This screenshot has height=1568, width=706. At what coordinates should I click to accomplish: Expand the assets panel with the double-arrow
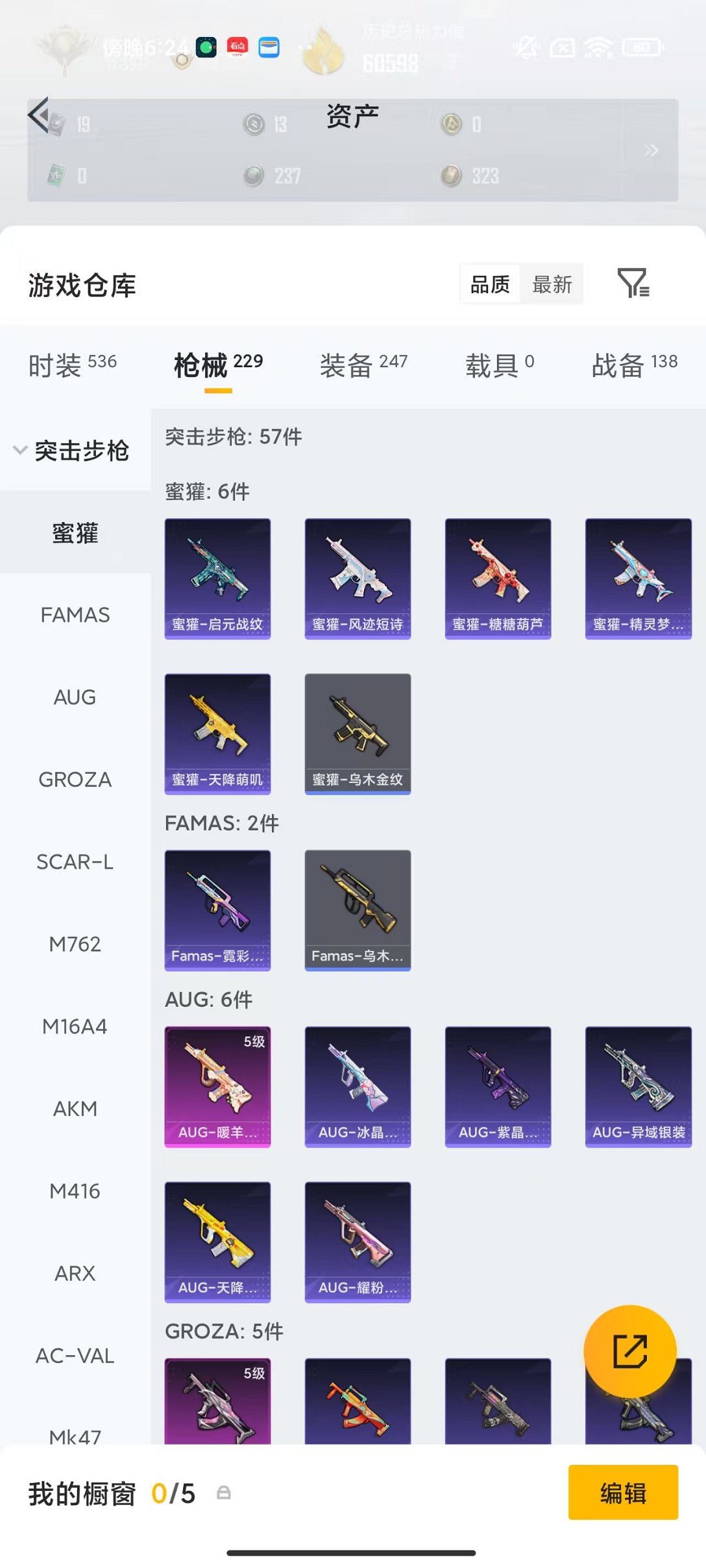(651, 151)
